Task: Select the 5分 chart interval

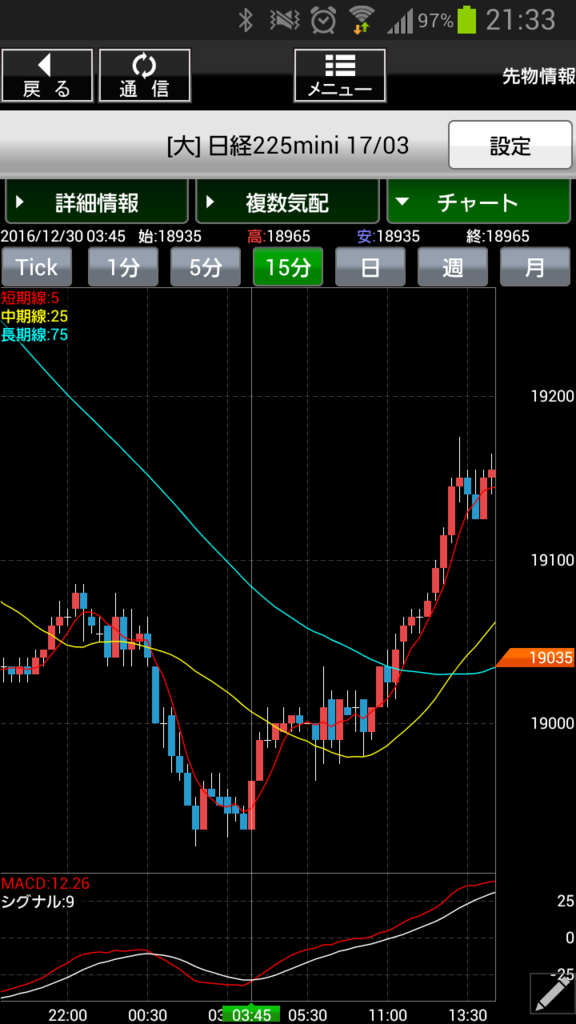Action: pyautogui.click(x=206, y=266)
